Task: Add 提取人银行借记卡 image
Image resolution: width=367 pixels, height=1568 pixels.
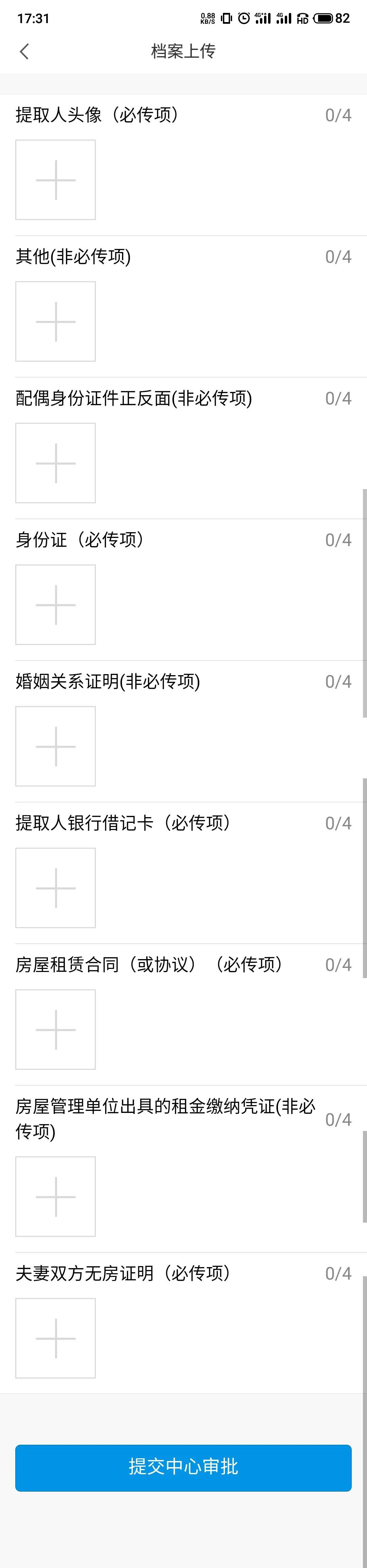Action: point(55,888)
